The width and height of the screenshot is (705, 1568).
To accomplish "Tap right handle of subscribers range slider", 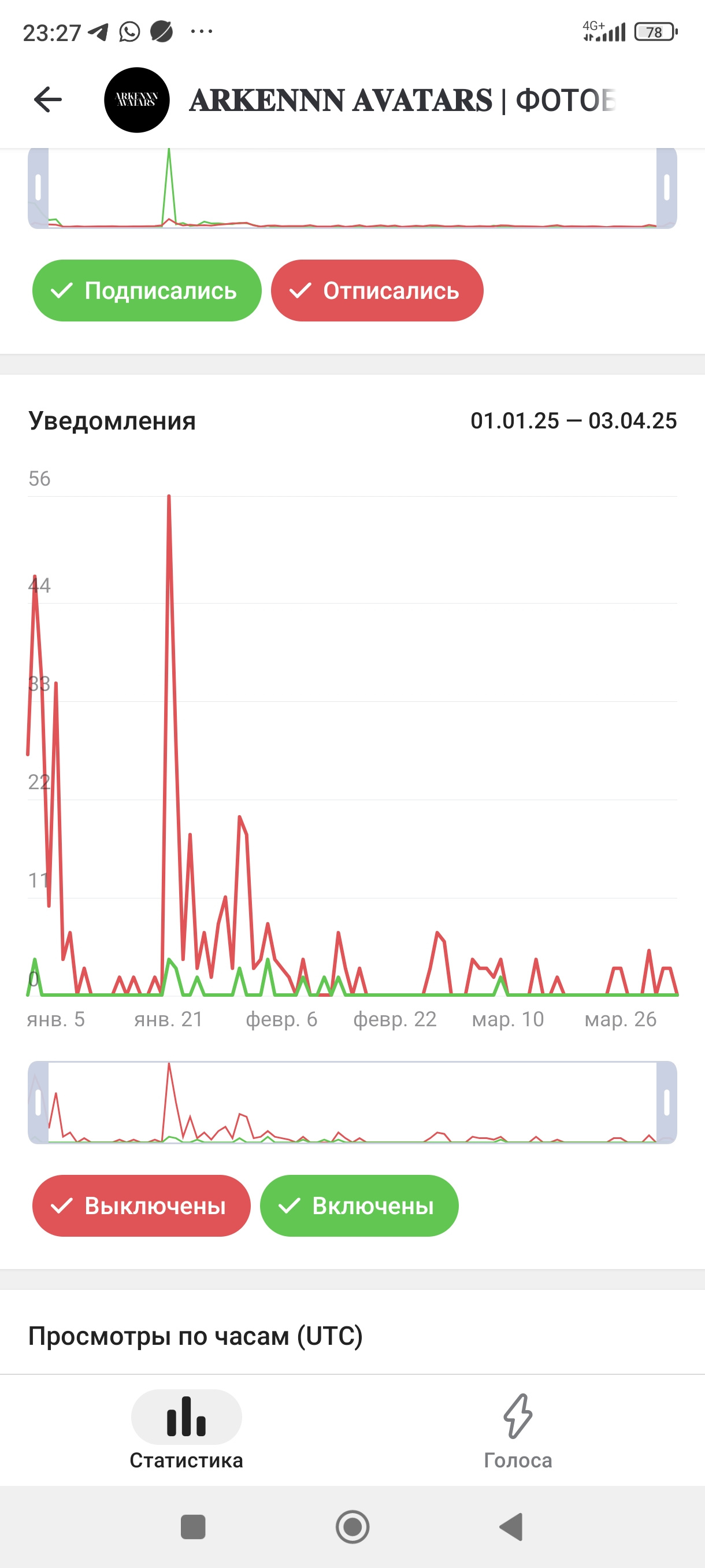I will [x=667, y=187].
